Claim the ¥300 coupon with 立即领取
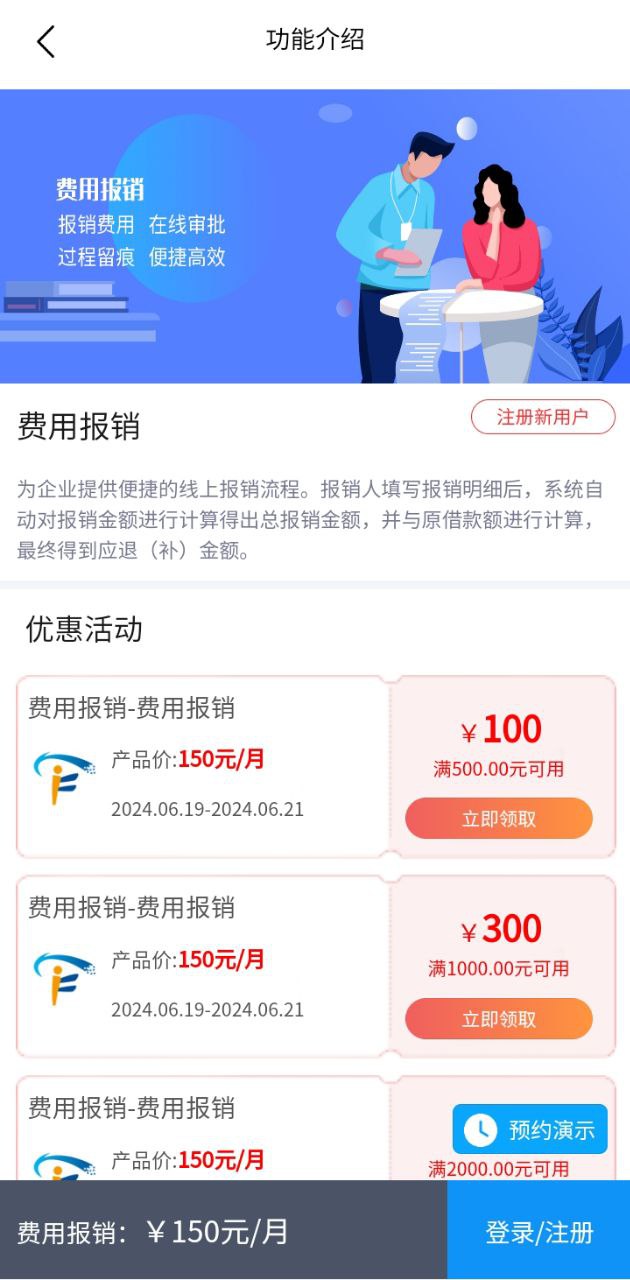This screenshot has height=1280, width=630. (498, 1019)
